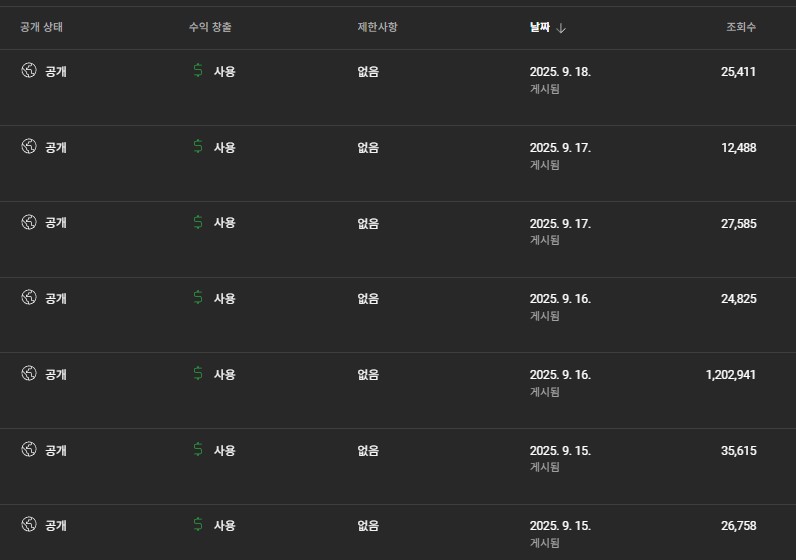Edit 사용 monetization on the 27,585 views row
Image resolution: width=796 pixels, height=560 pixels.
pyautogui.click(x=214, y=223)
